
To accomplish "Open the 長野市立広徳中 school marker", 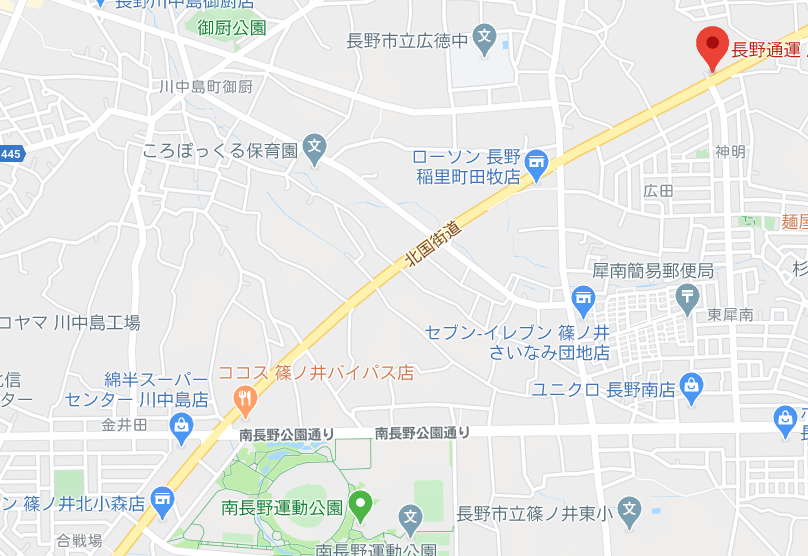I will pyautogui.click(x=485, y=40).
